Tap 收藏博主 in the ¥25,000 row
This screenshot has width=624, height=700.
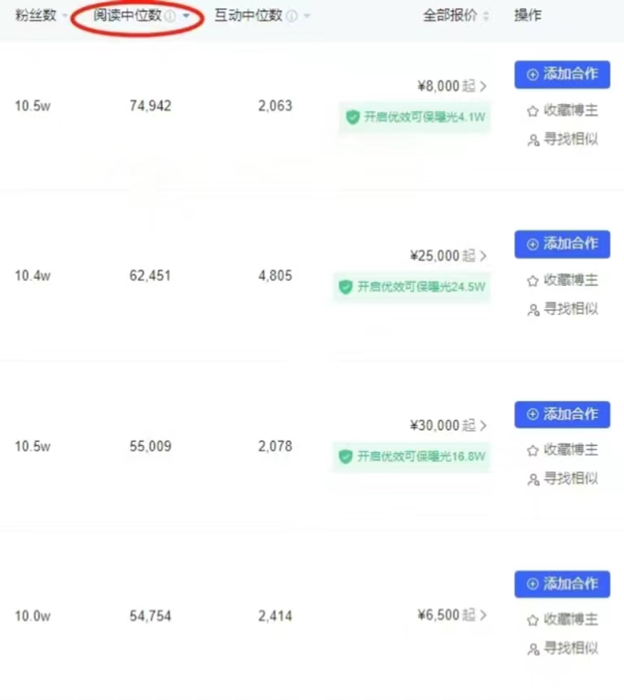tap(562, 280)
